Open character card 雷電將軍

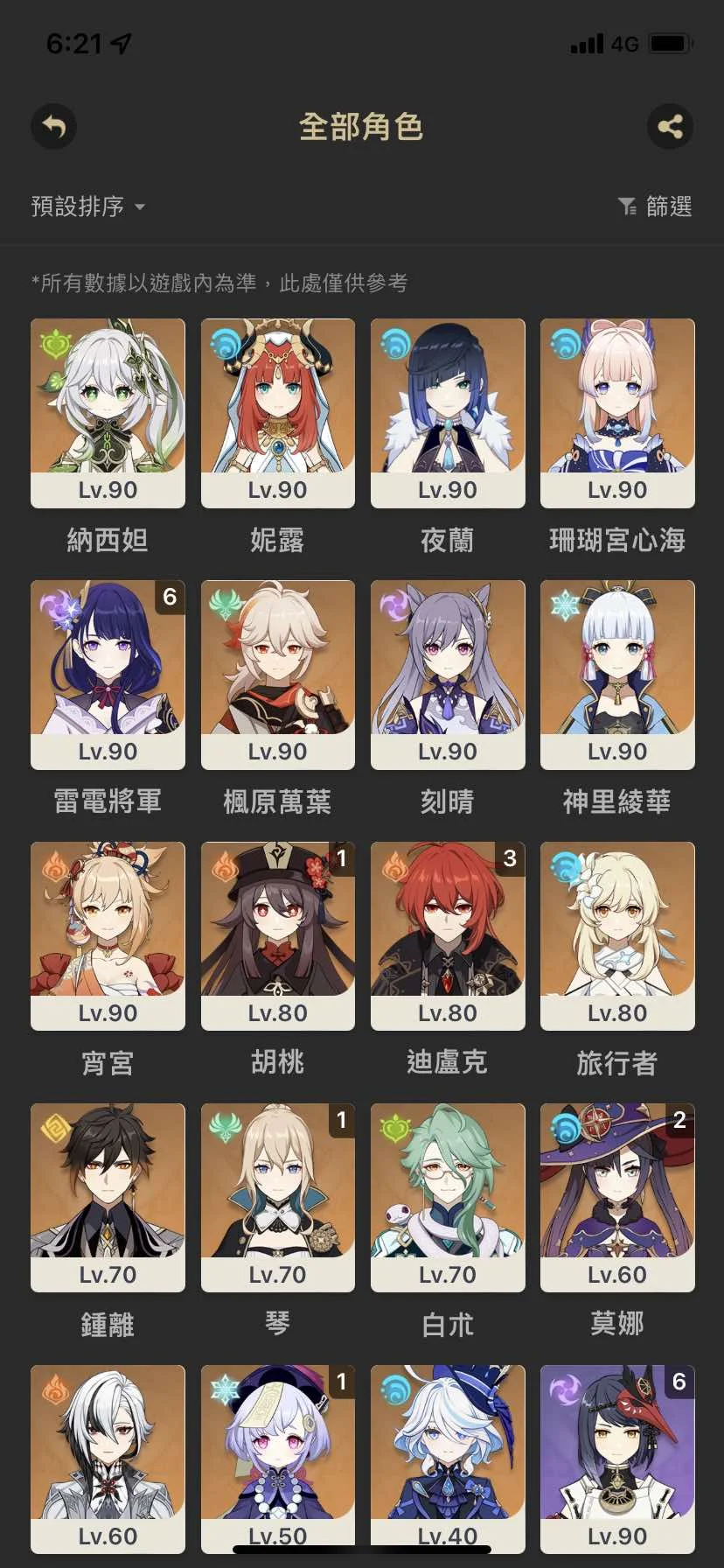pyautogui.click(x=108, y=675)
